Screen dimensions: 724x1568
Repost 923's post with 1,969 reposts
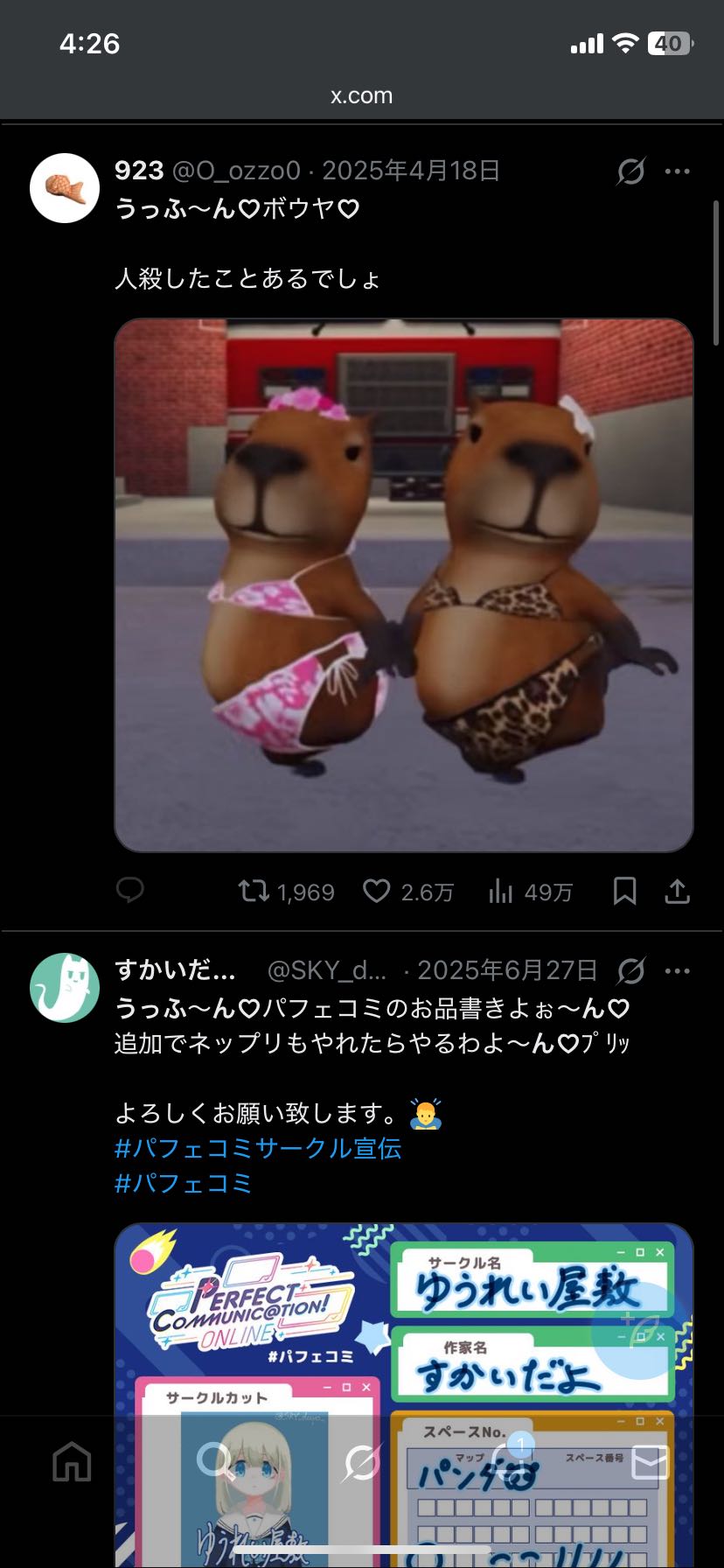click(287, 892)
